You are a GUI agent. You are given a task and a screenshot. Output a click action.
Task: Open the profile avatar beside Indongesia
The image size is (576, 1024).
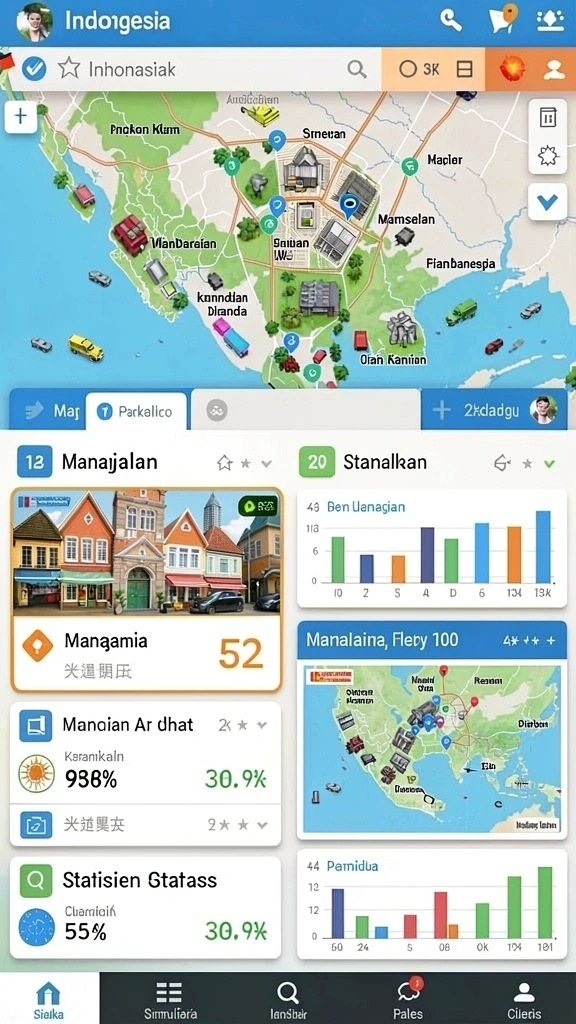[x=33, y=22]
